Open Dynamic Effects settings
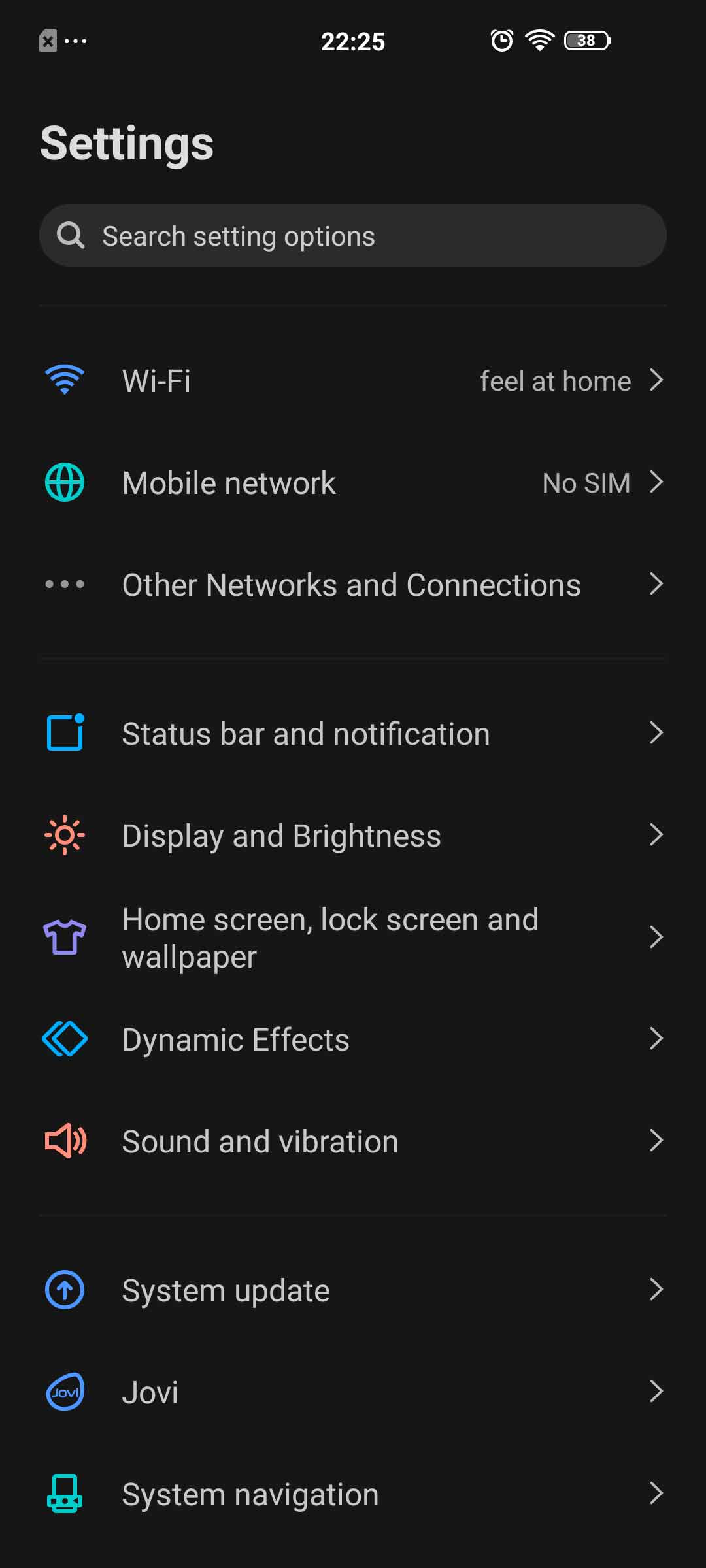The height and width of the screenshot is (1568, 706). [x=353, y=1039]
